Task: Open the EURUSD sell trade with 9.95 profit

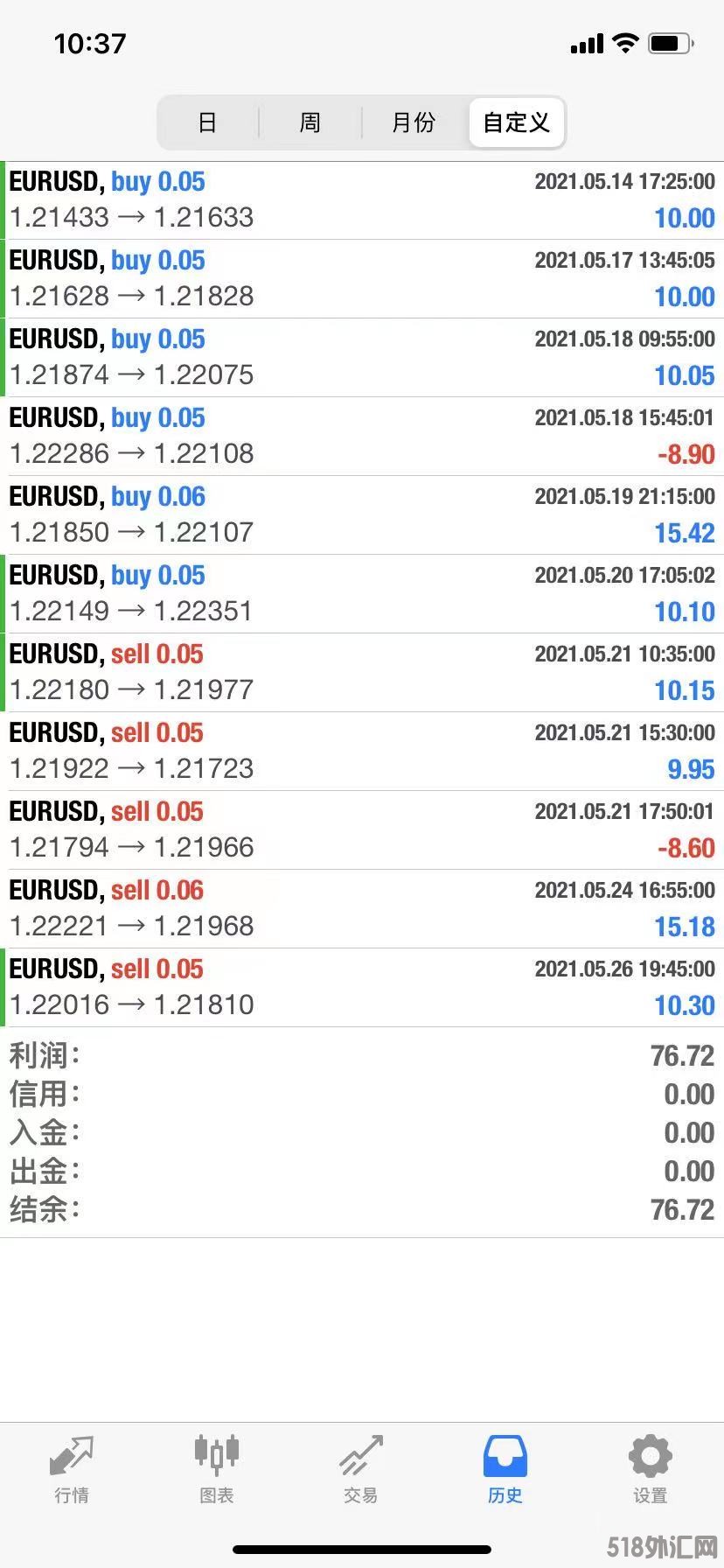Action: tap(362, 752)
